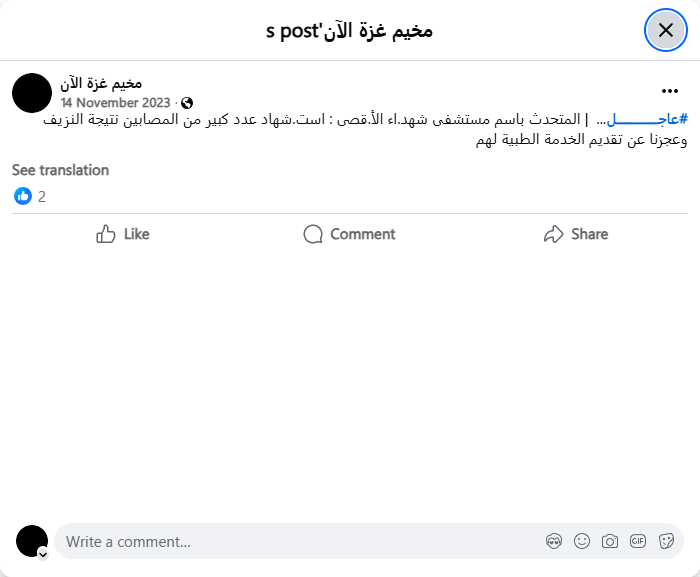Attach a photo to comment

[610, 541]
